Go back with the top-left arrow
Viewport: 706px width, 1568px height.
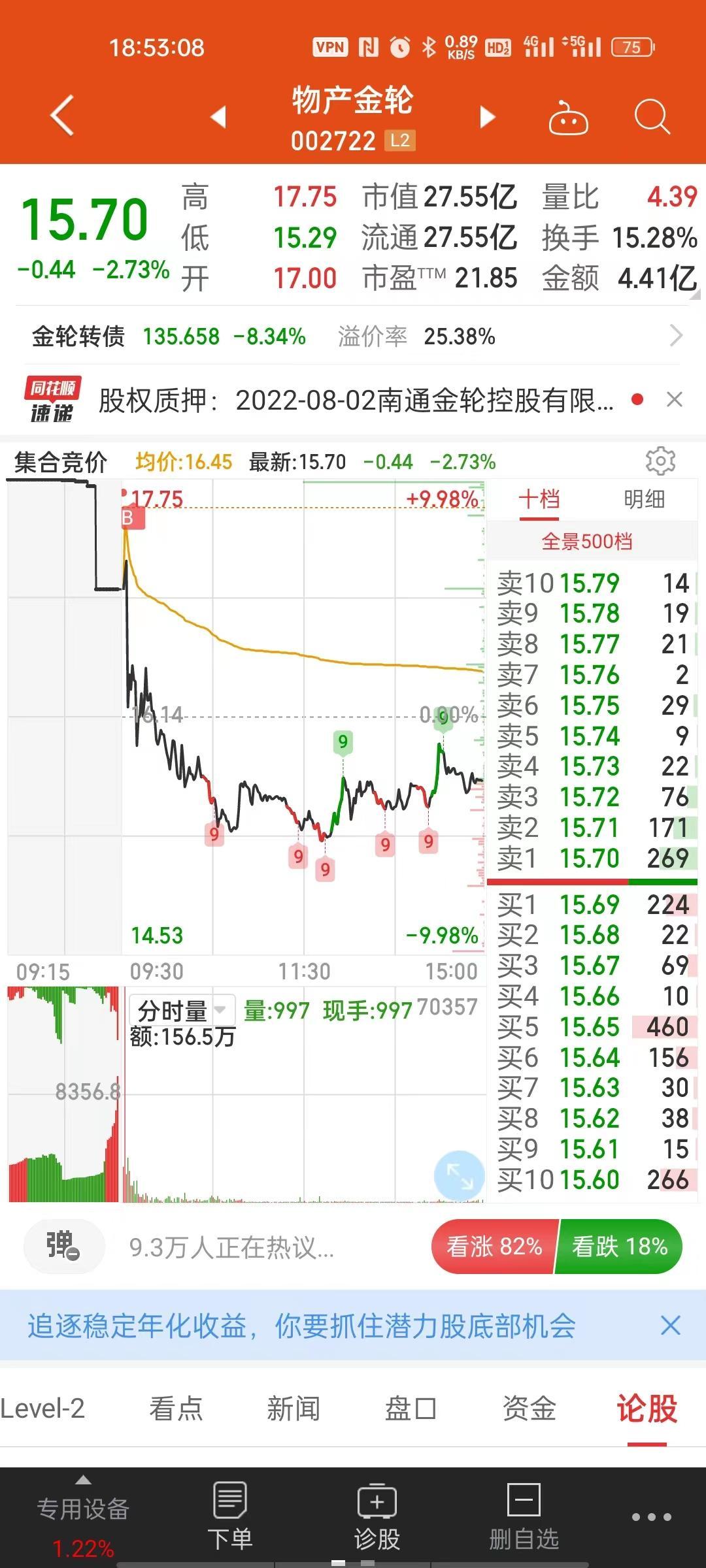tap(62, 116)
